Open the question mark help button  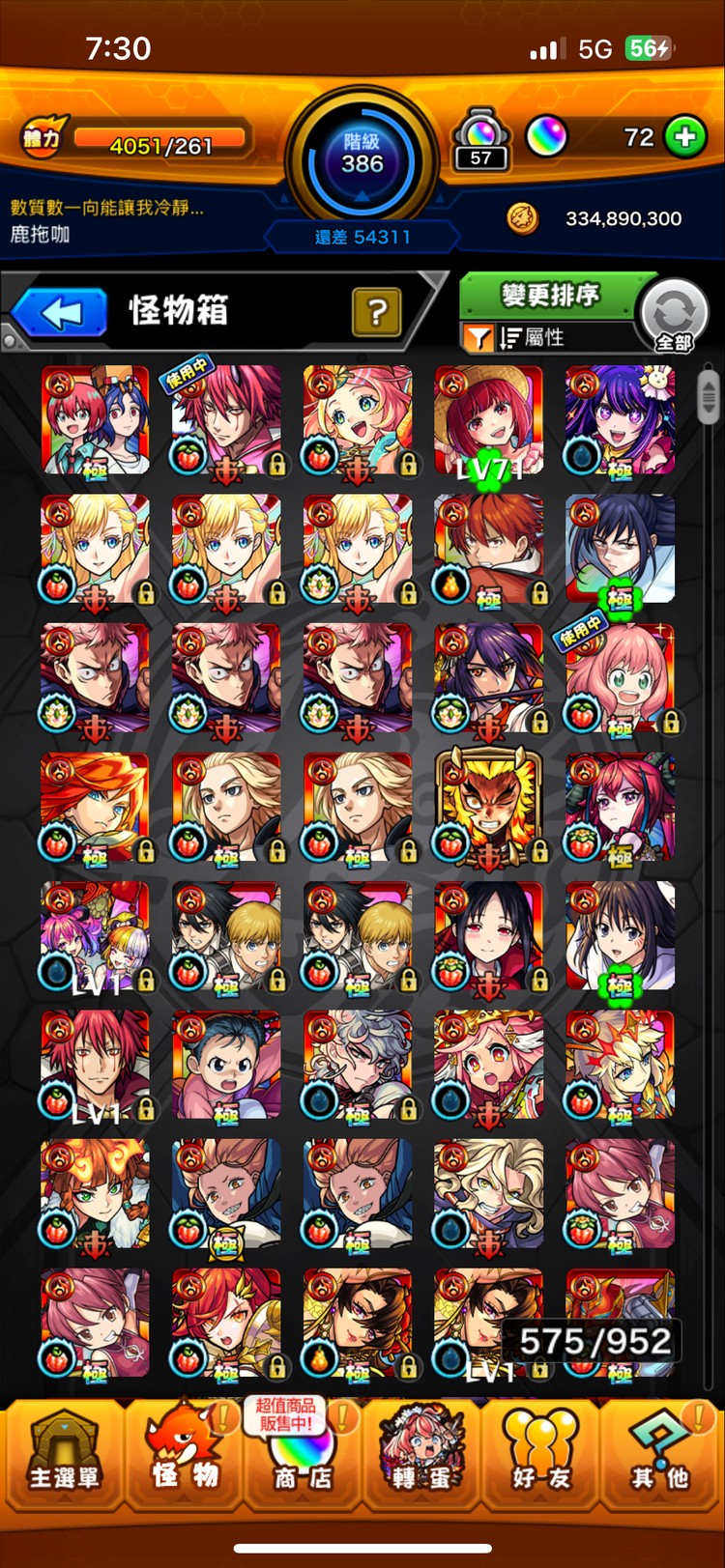376,311
